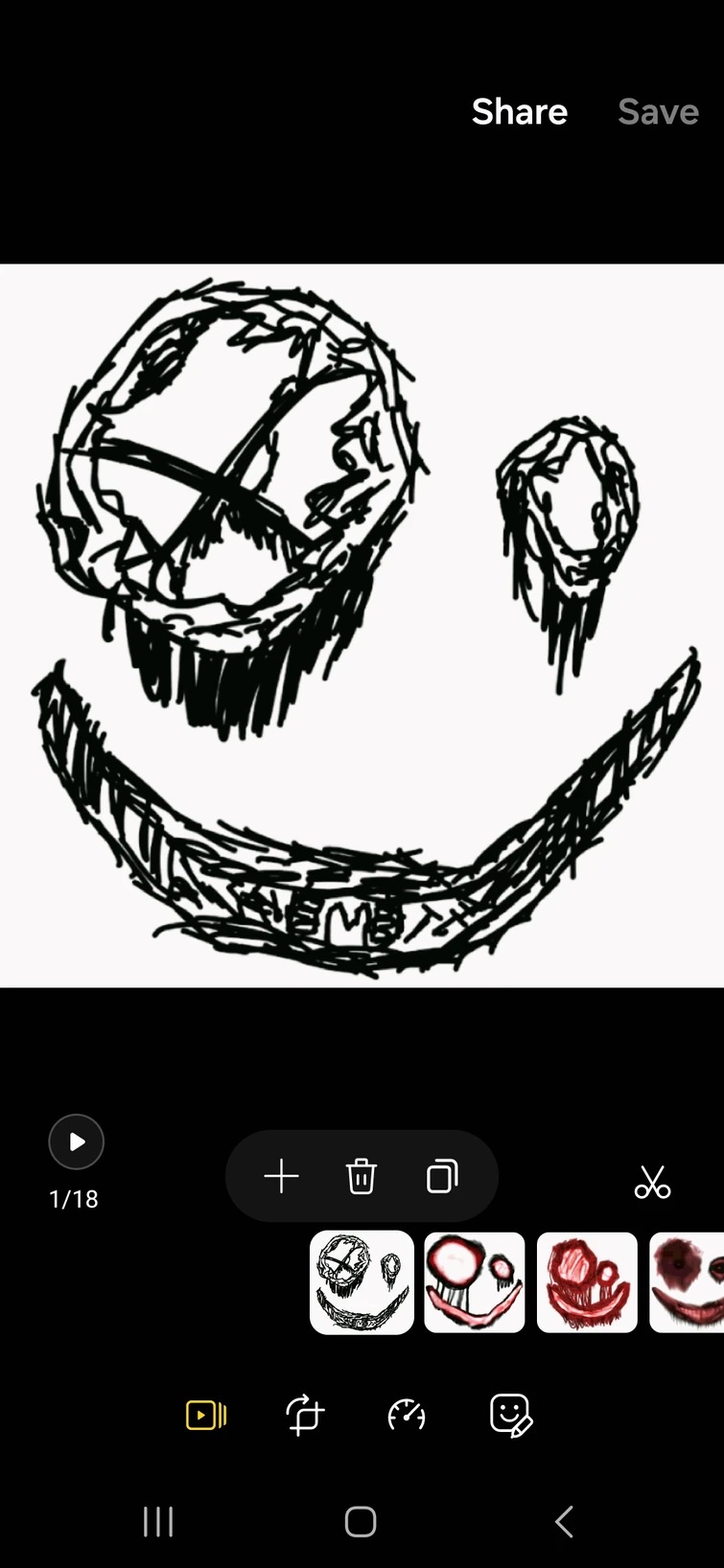724x1568 pixels.
Task: Select the first black sketch frame thumbnail
Action: 362,1282
